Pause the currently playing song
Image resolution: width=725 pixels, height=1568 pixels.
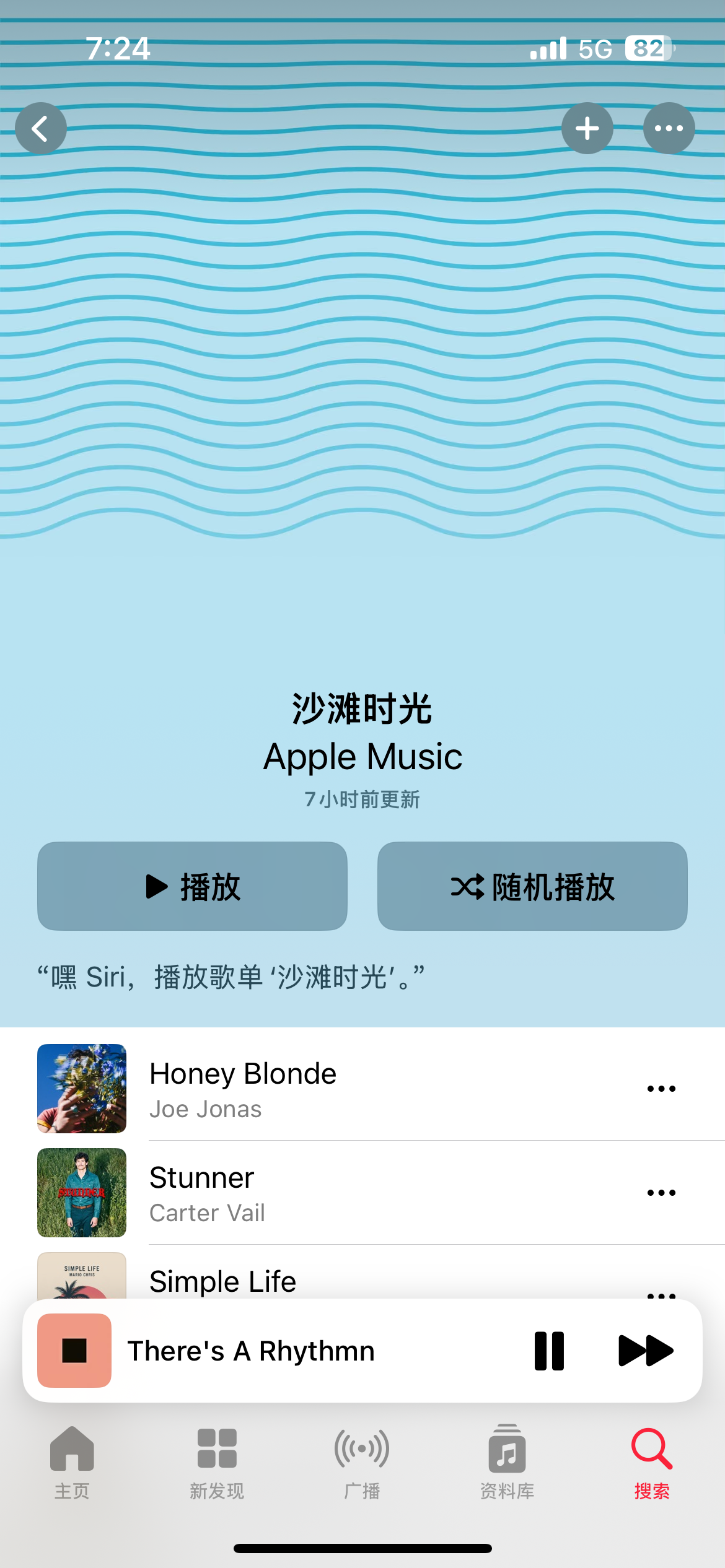coord(549,1351)
